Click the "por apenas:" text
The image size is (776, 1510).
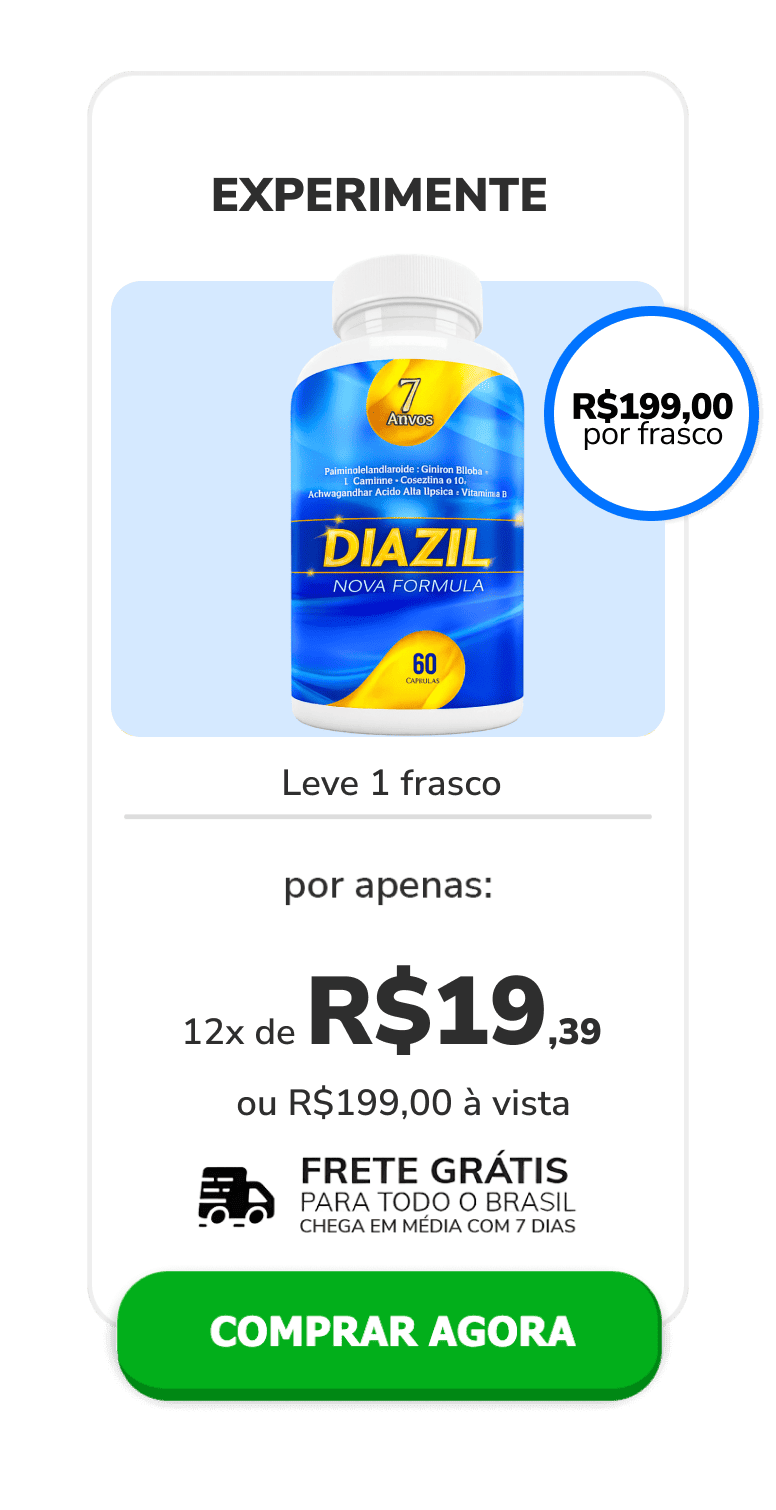point(387,885)
